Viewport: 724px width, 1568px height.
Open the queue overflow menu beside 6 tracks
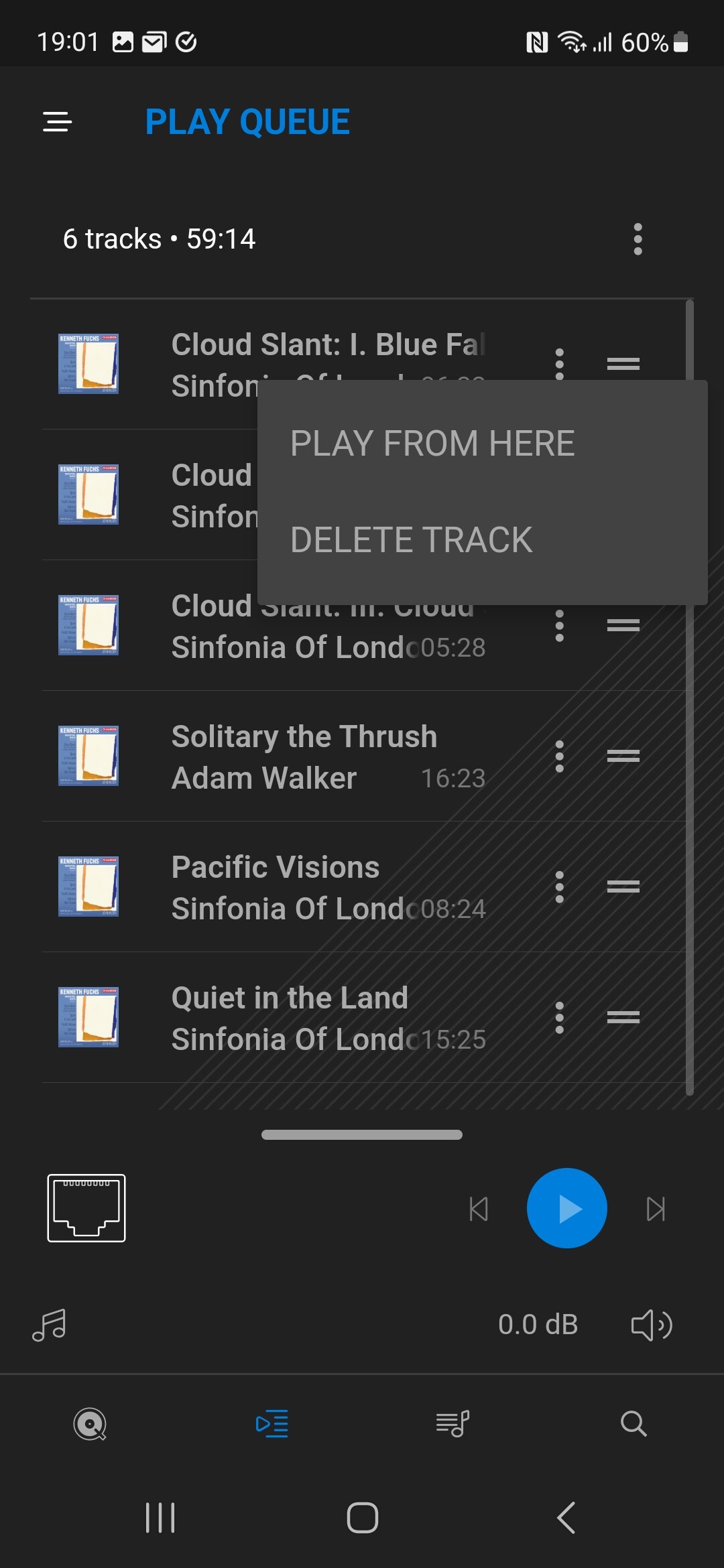click(x=638, y=239)
